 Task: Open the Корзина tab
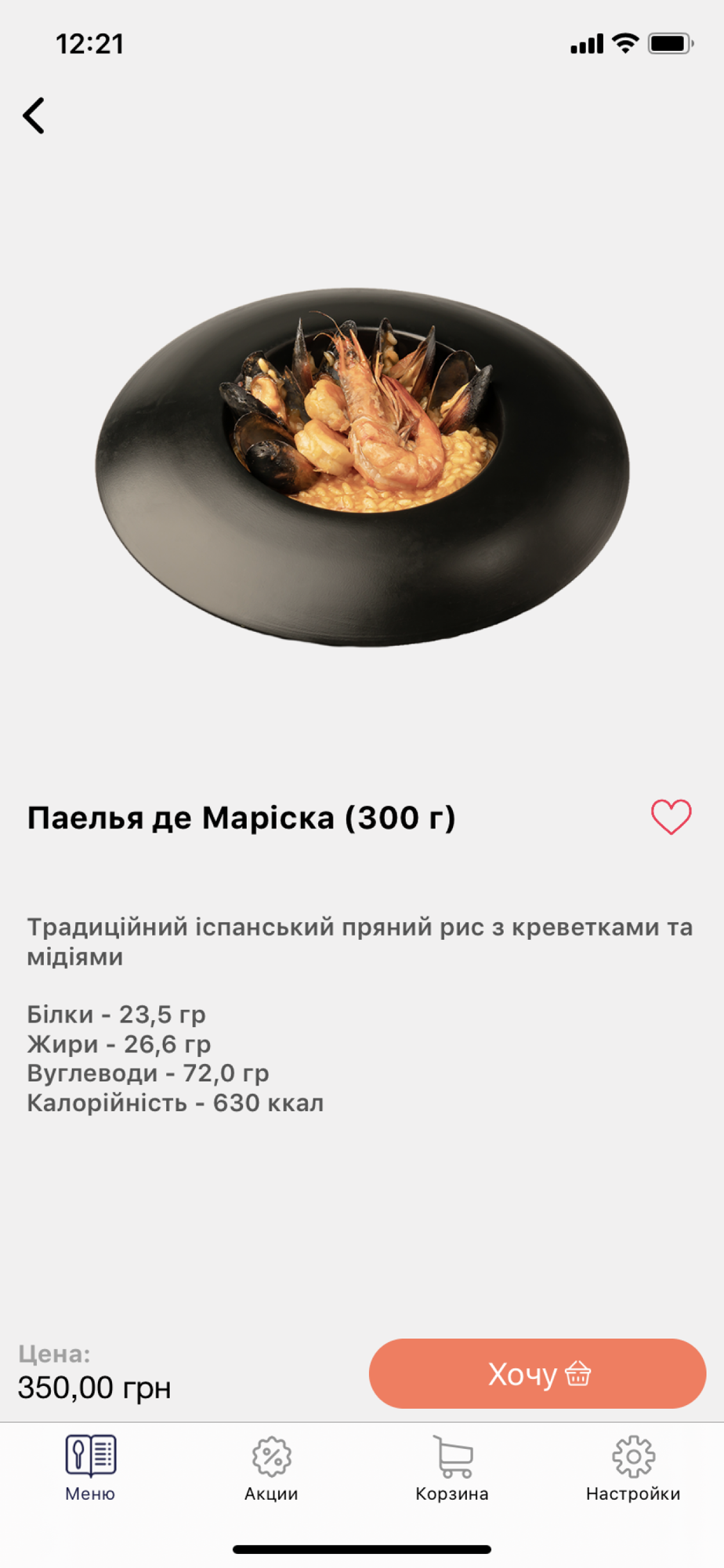452,1468
